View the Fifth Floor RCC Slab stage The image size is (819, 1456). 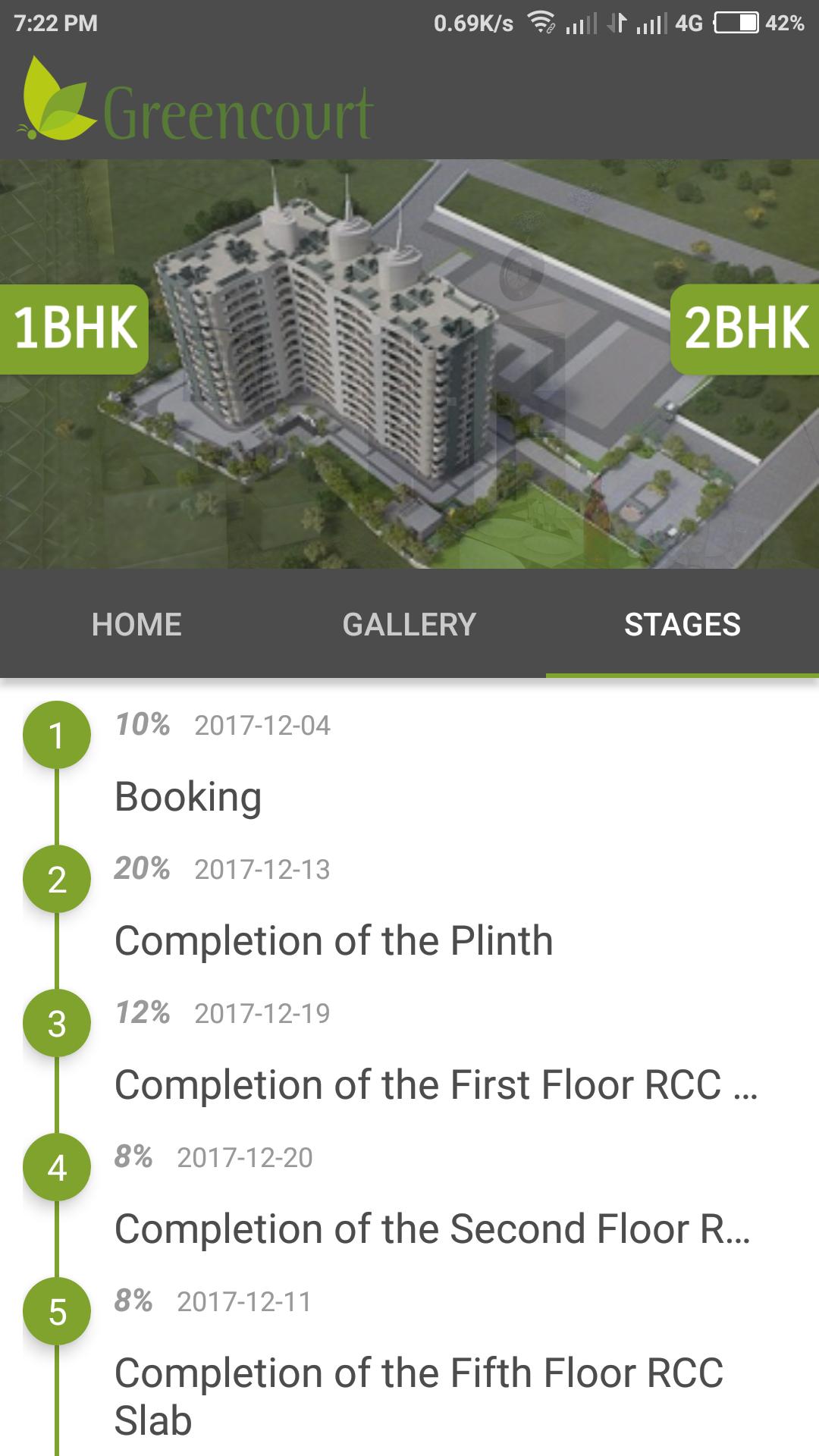tap(419, 1395)
